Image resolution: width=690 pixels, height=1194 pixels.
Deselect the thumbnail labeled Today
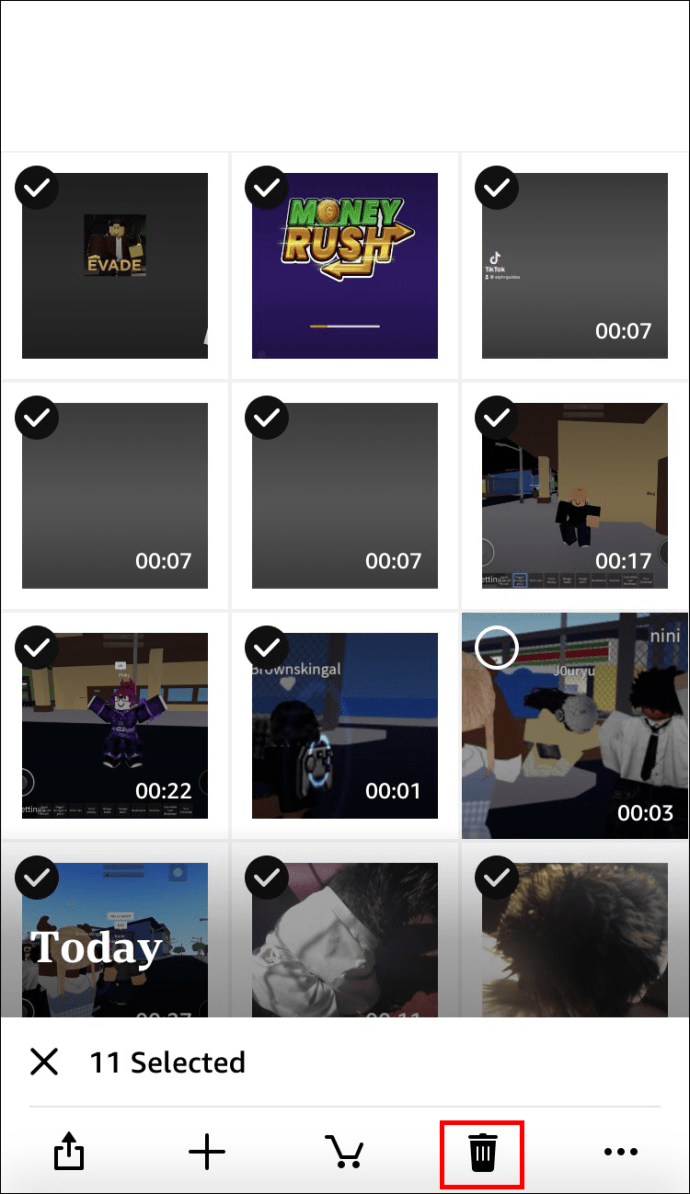tap(37, 878)
